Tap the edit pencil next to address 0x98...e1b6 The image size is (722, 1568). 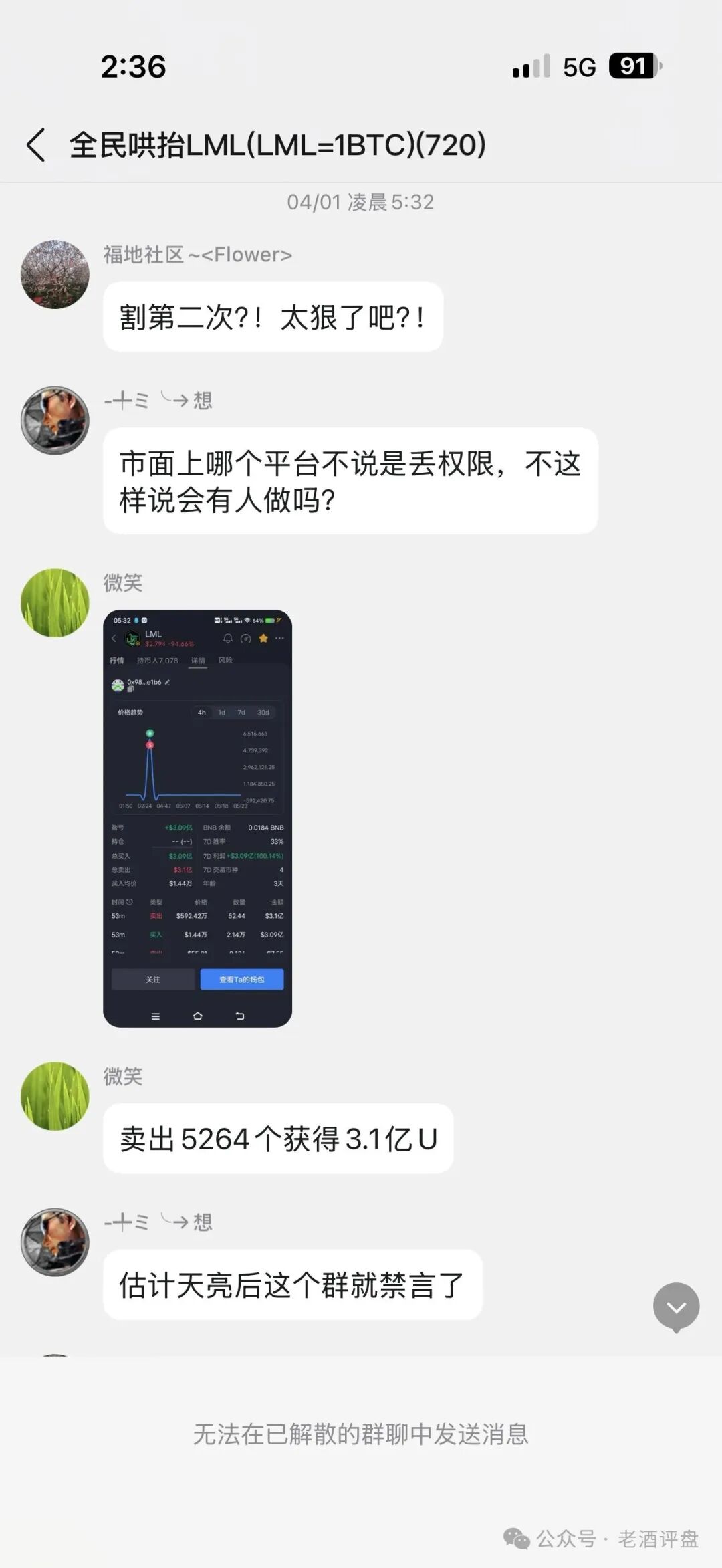168,682
